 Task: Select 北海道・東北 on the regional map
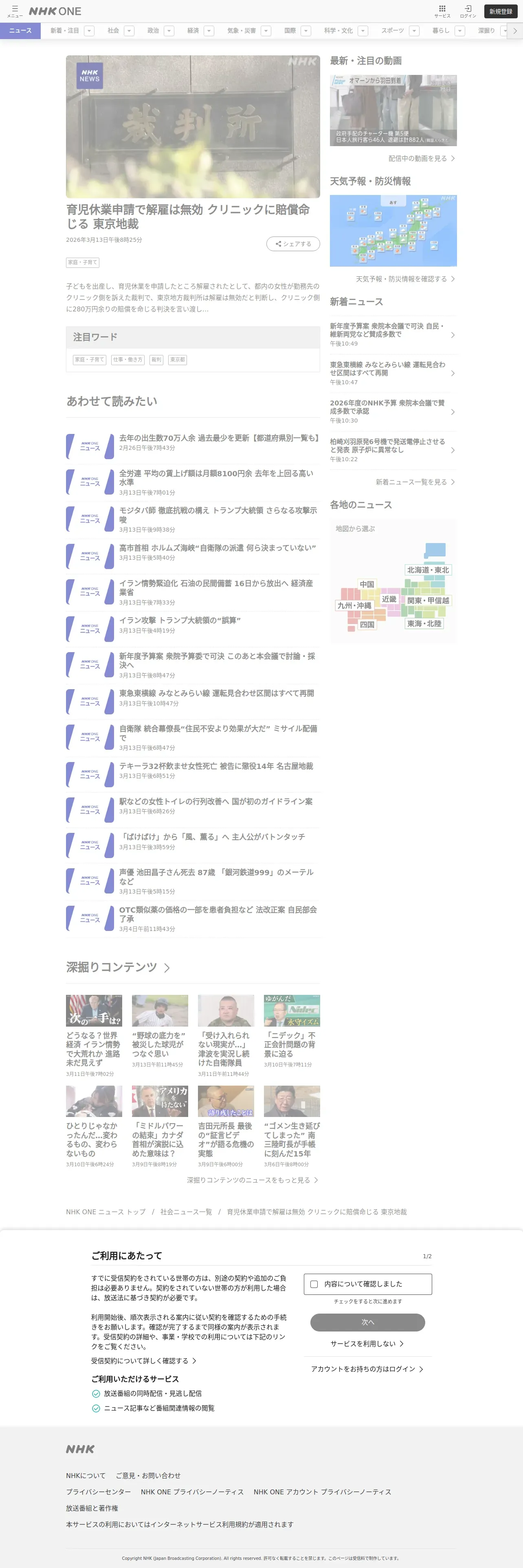pos(427,570)
